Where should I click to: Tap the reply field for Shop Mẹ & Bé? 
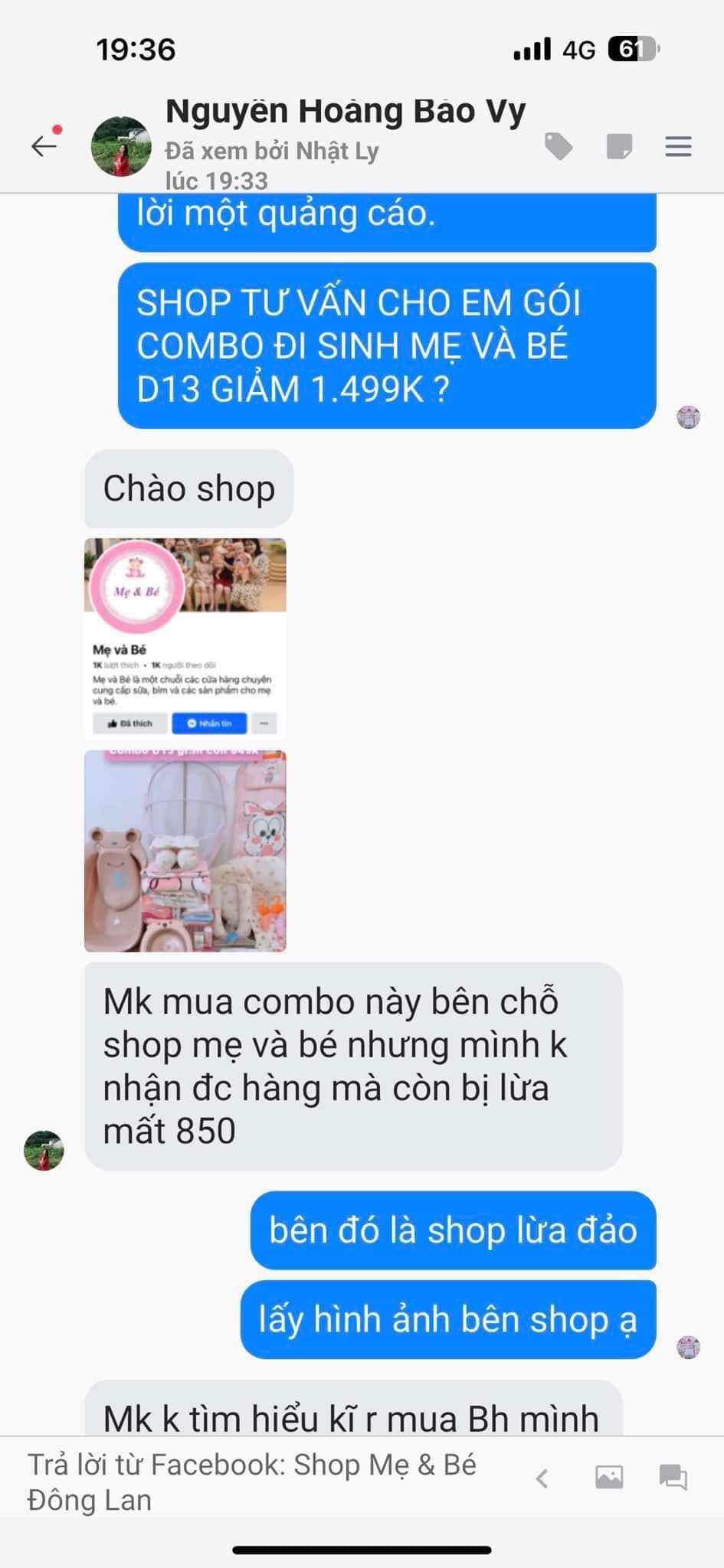[x=252, y=1481]
